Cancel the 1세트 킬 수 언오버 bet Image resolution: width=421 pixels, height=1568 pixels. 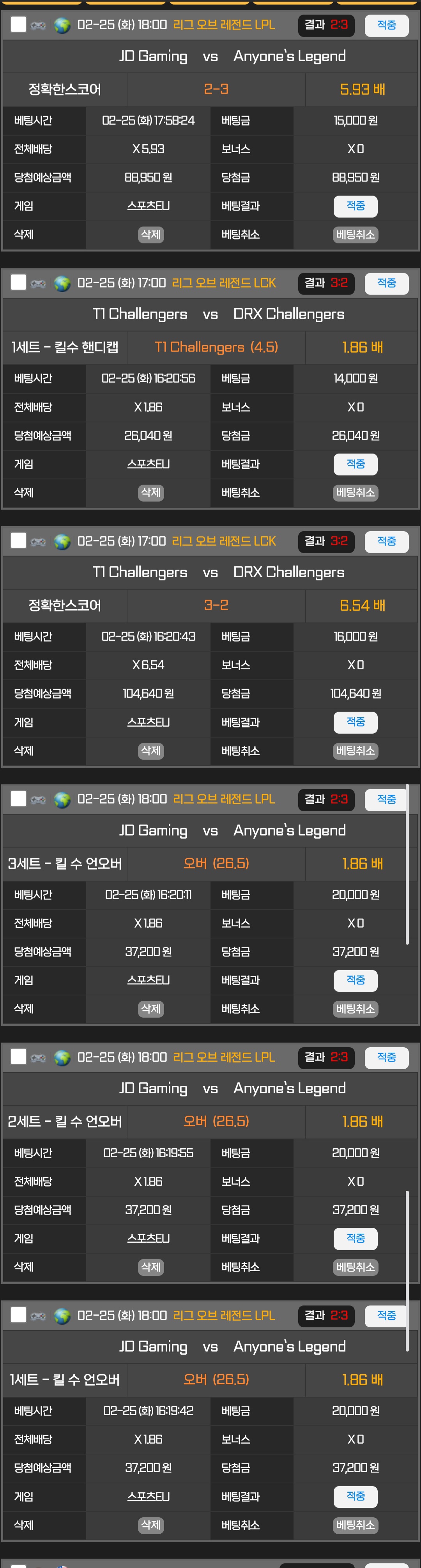(355, 1525)
